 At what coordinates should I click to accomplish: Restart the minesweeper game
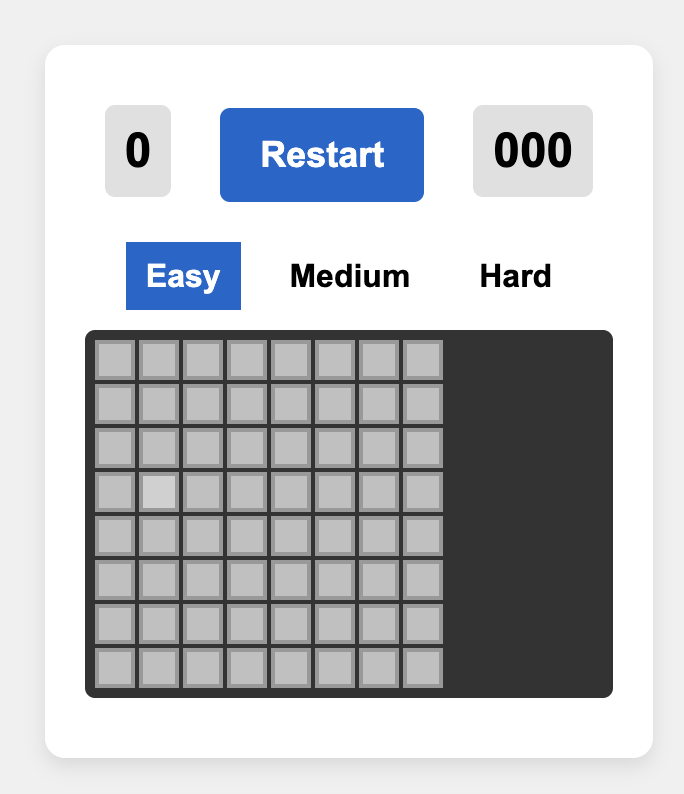[x=322, y=155]
